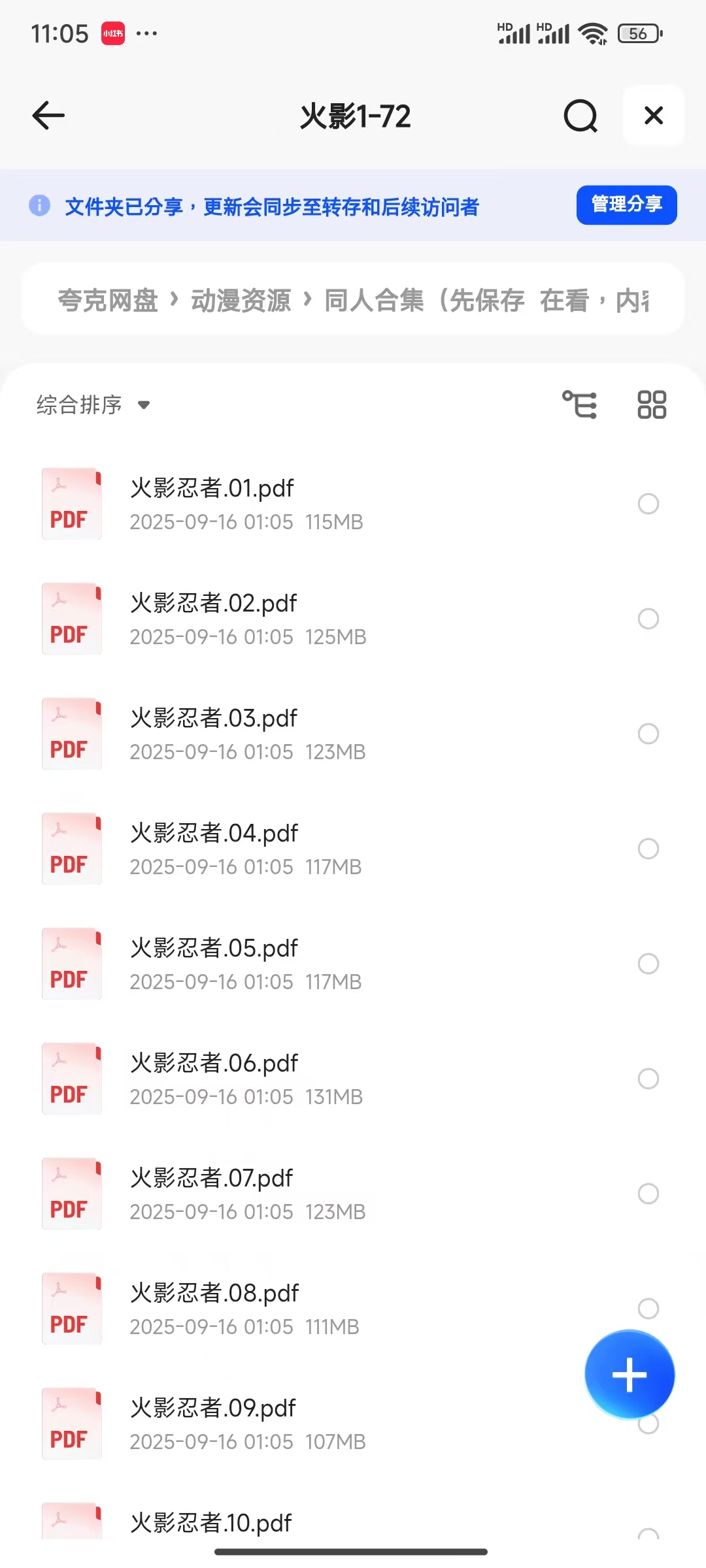
Task: Open the 火影忍者.03.pdf file entry
Action: pos(261,733)
